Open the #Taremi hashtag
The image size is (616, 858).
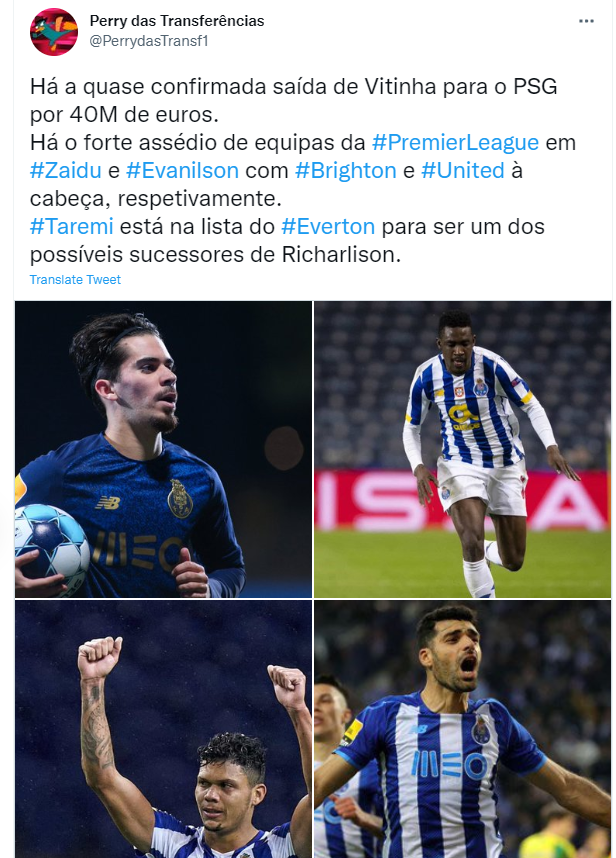point(69,226)
